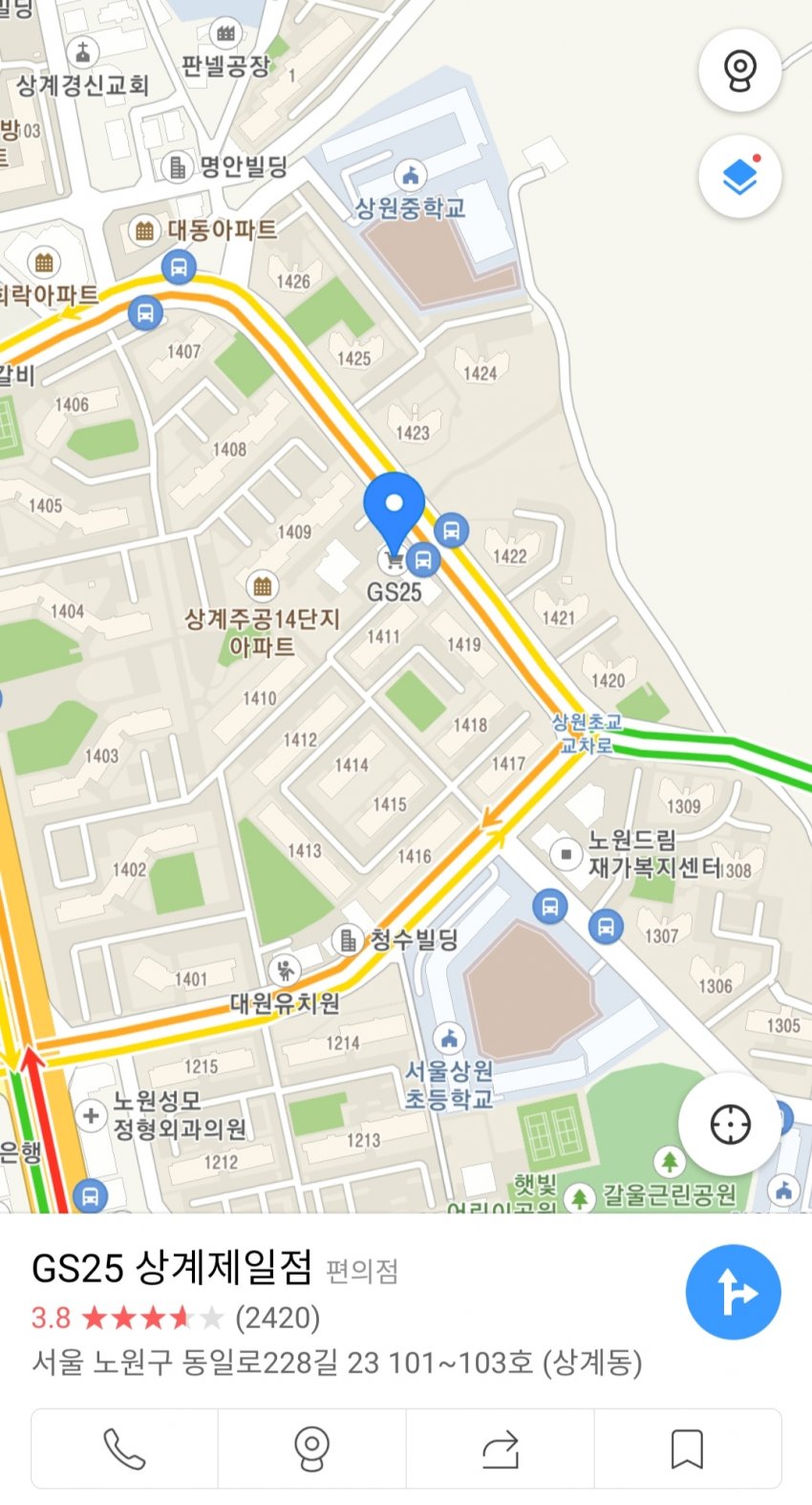Select the 명안빌딩 map marker
The width and height of the screenshot is (812, 1505).
click(x=177, y=167)
